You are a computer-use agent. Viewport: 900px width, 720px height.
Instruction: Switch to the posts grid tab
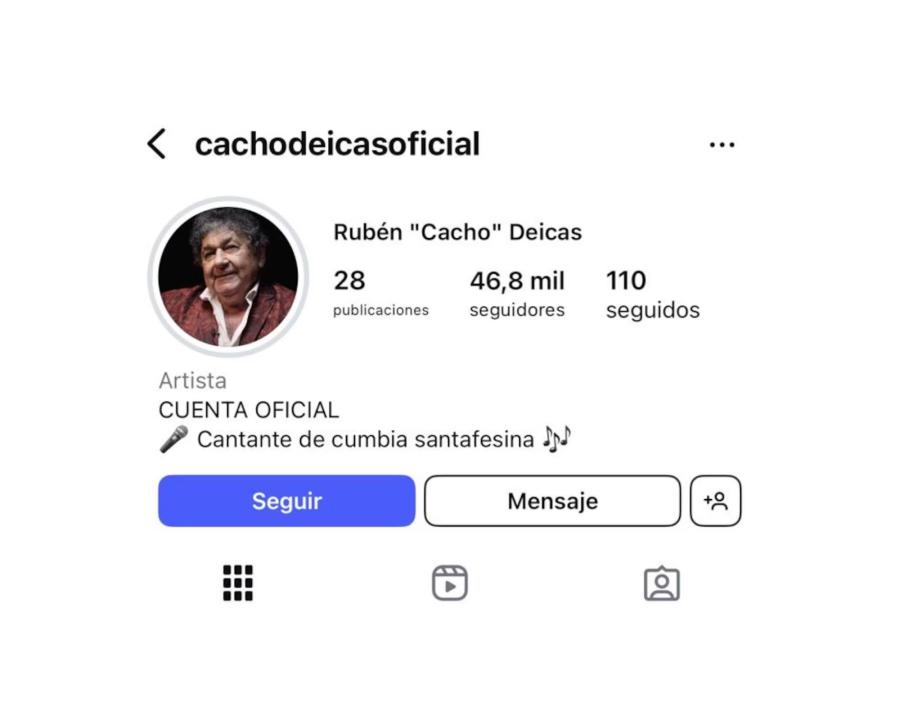click(238, 583)
